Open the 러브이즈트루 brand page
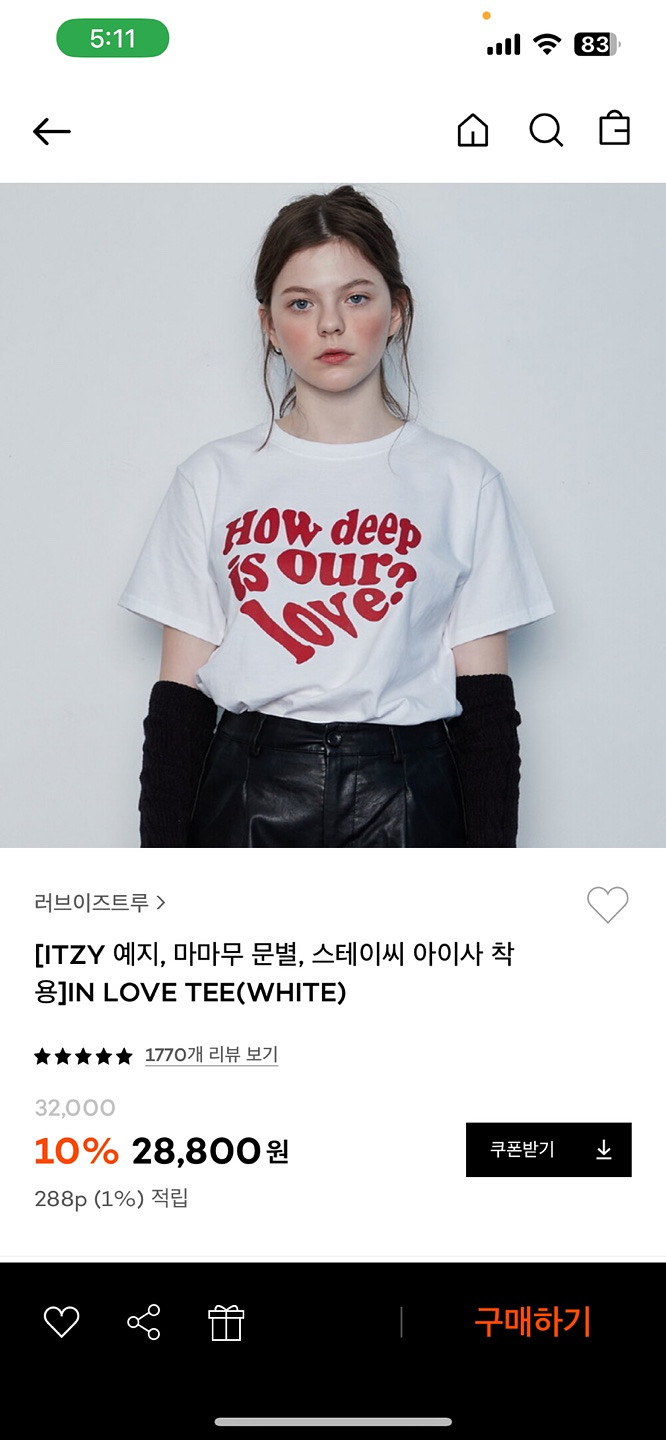Image resolution: width=666 pixels, height=1440 pixels. pos(100,902)
